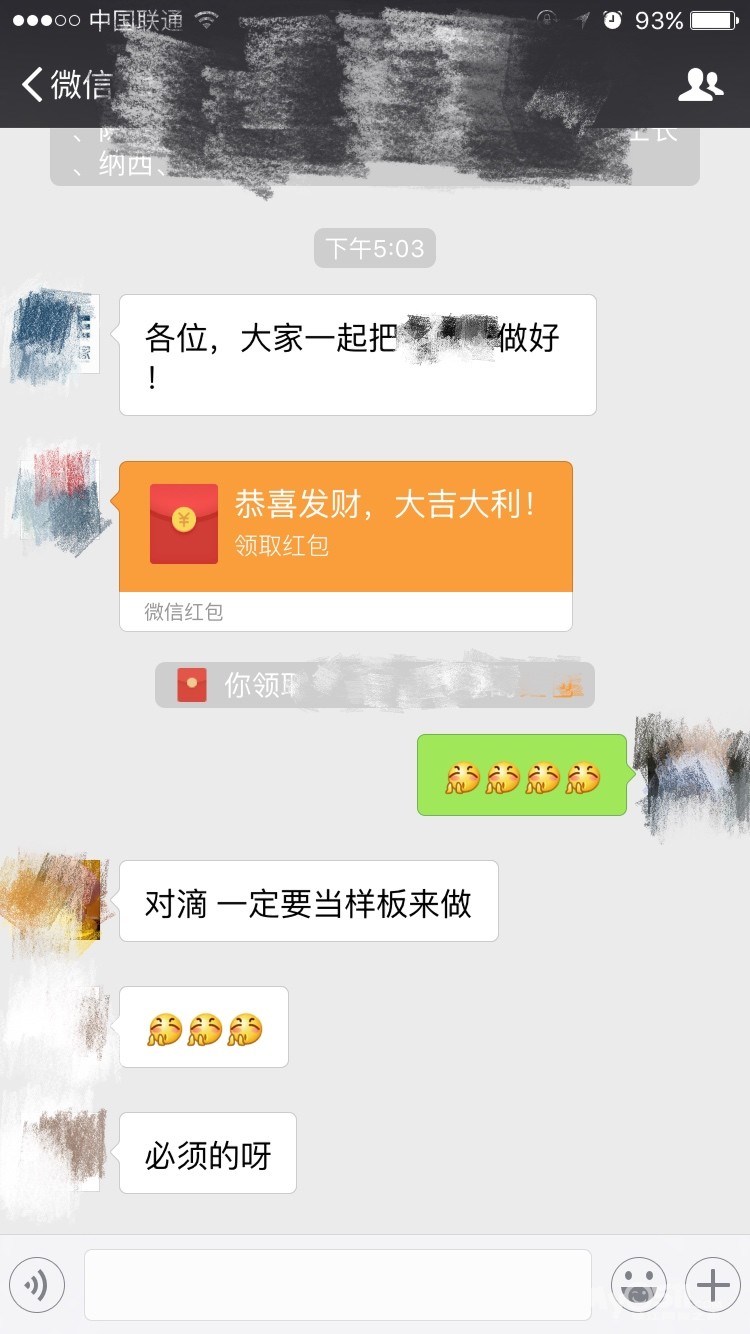Tap avatar of 各位，大家一起把 message sender
The image size is (750, 1334).
click(x=60, y=334)
